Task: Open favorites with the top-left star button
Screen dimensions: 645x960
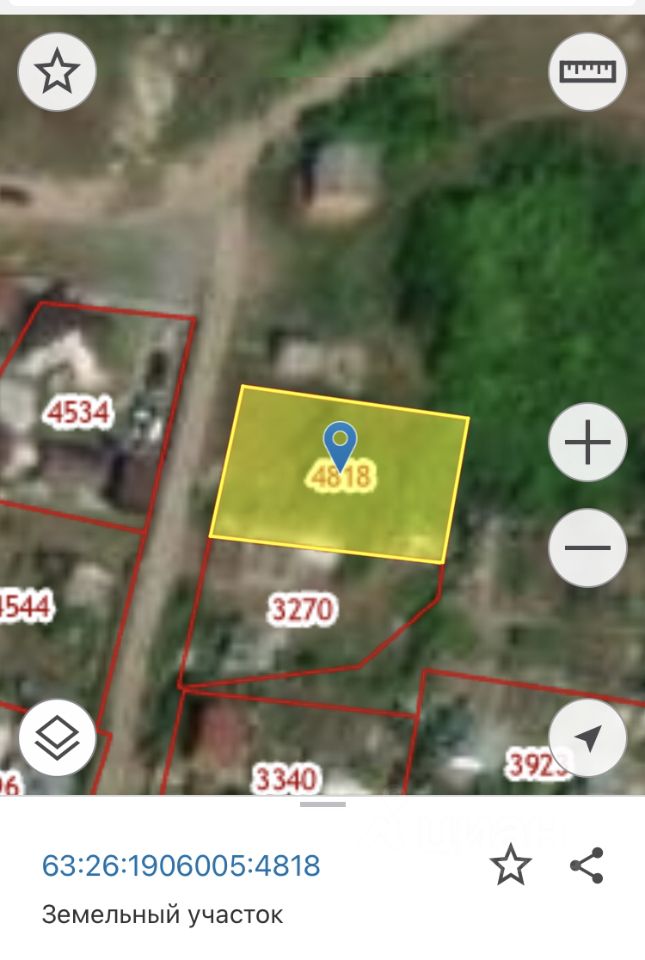Action: [x=57, y=71]
